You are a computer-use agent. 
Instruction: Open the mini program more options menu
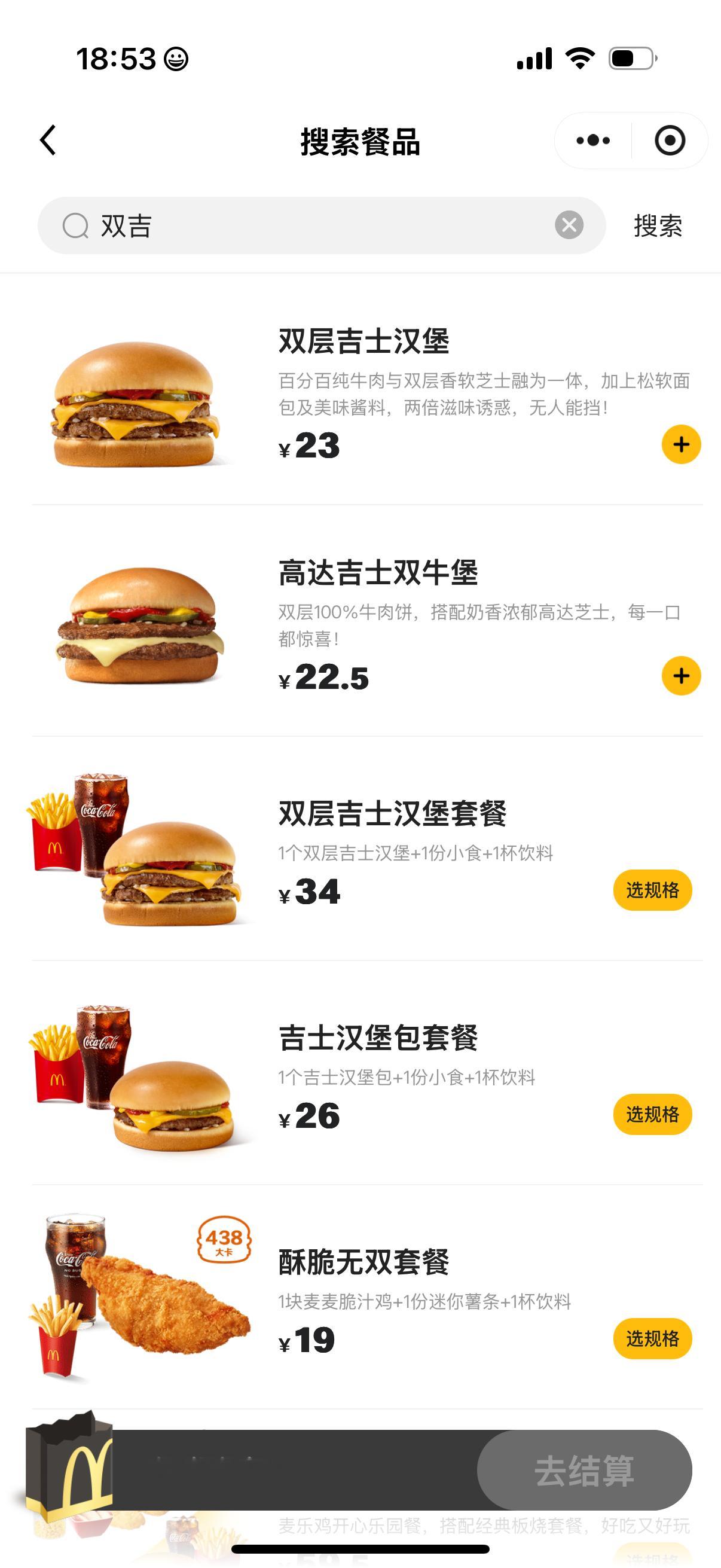coord(592,141)
